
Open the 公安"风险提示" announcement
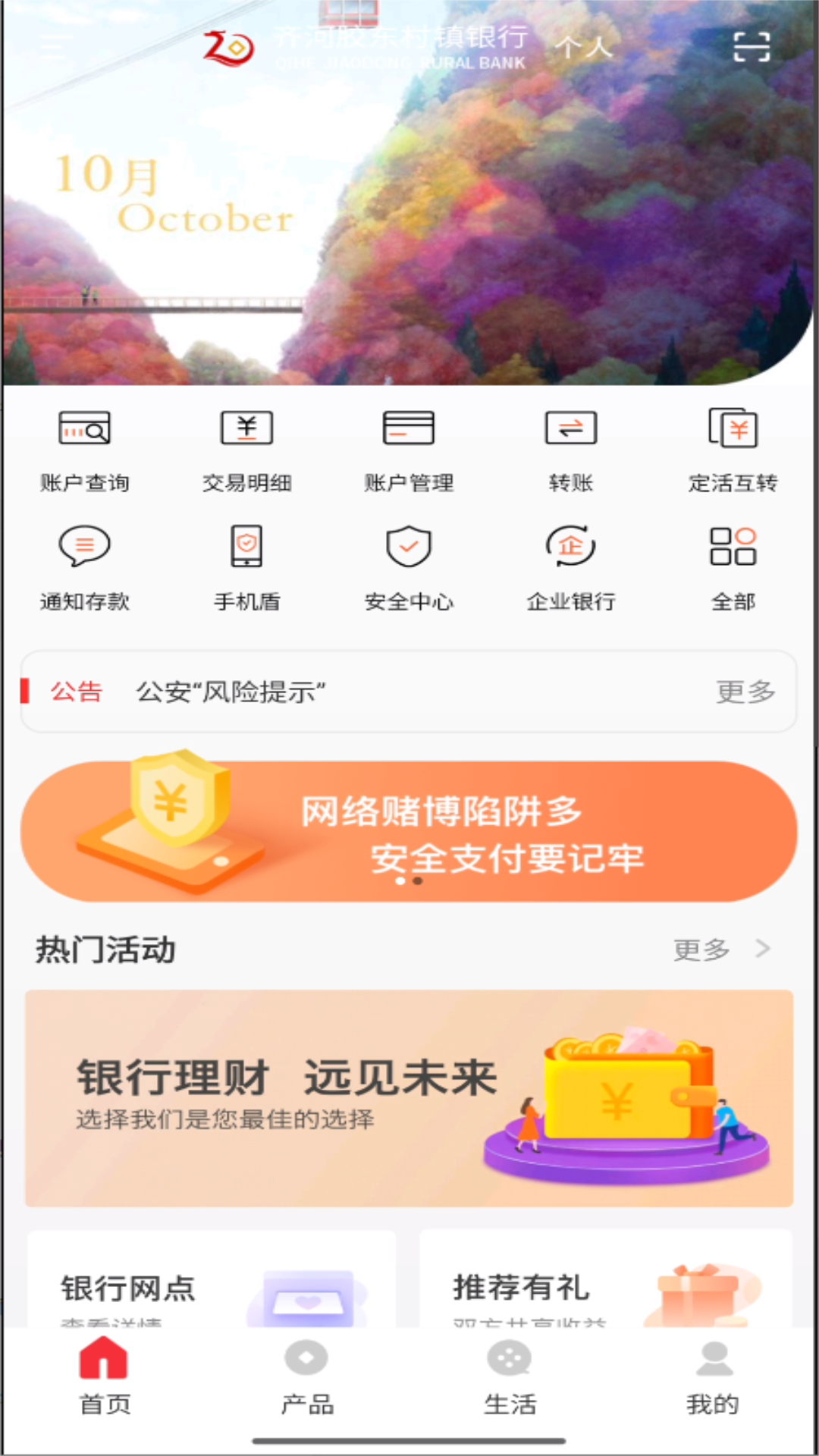[x=231, y=692]
